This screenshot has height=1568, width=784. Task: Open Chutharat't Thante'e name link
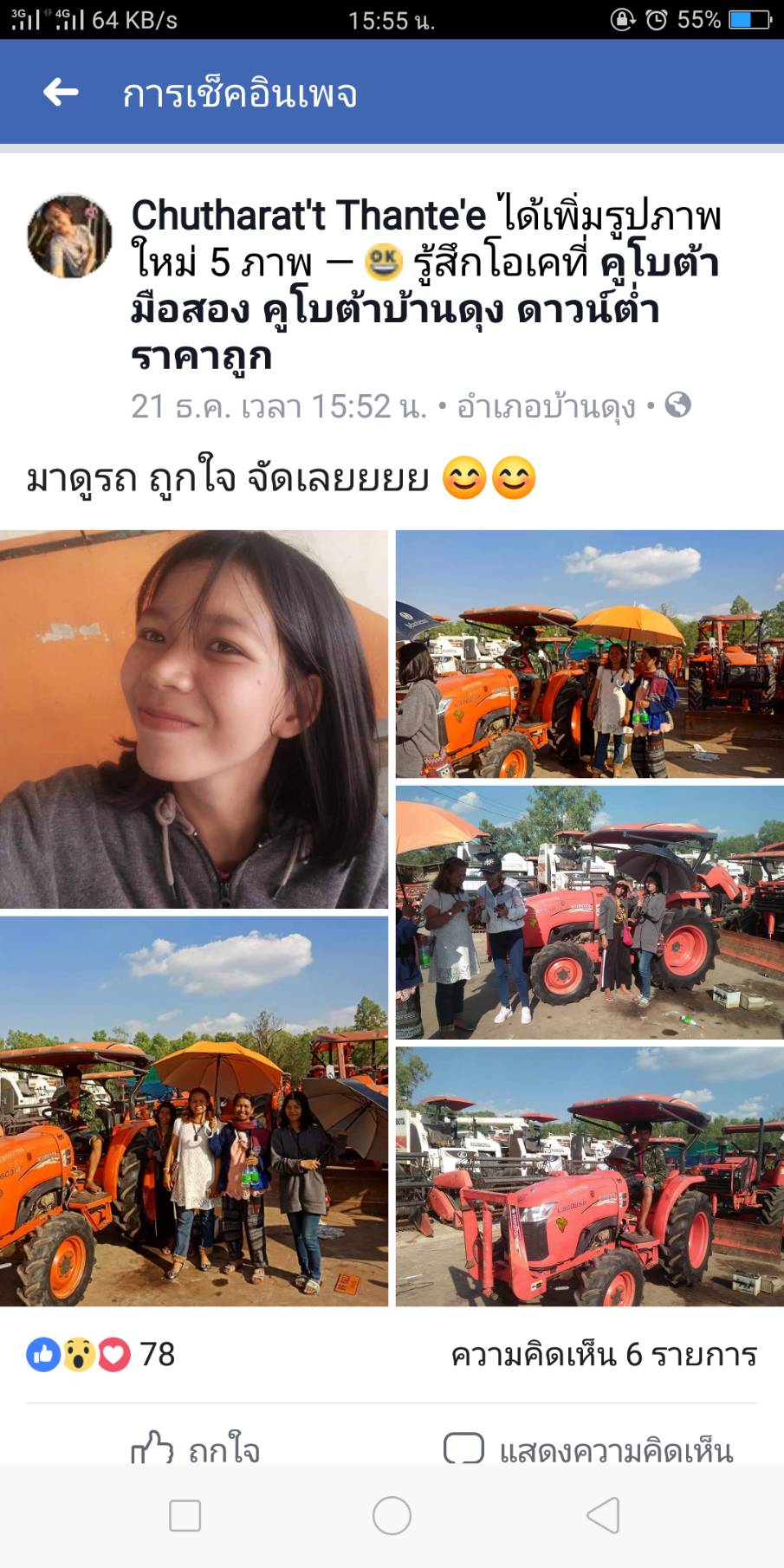[x=308, y=216]
